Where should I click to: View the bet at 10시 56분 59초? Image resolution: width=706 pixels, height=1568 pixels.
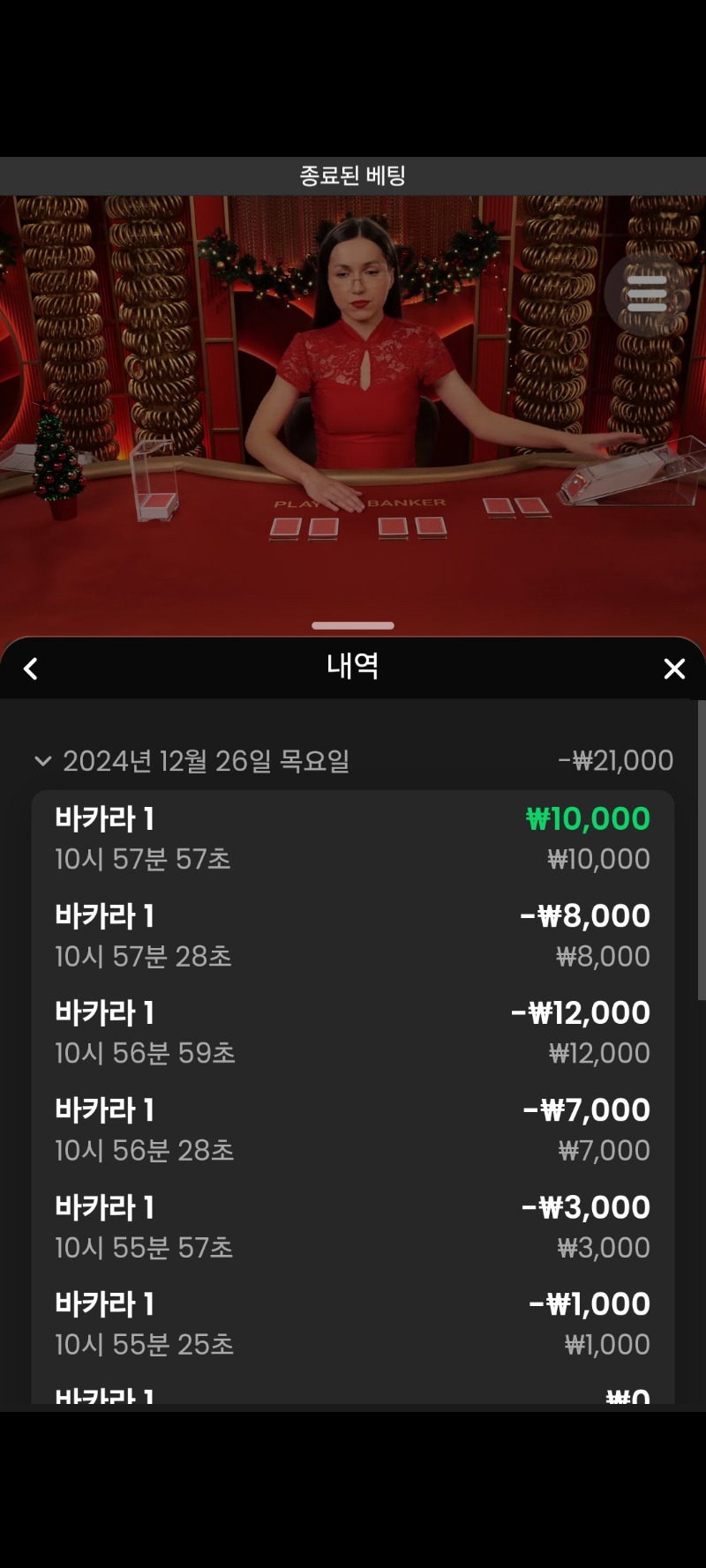353,1033
